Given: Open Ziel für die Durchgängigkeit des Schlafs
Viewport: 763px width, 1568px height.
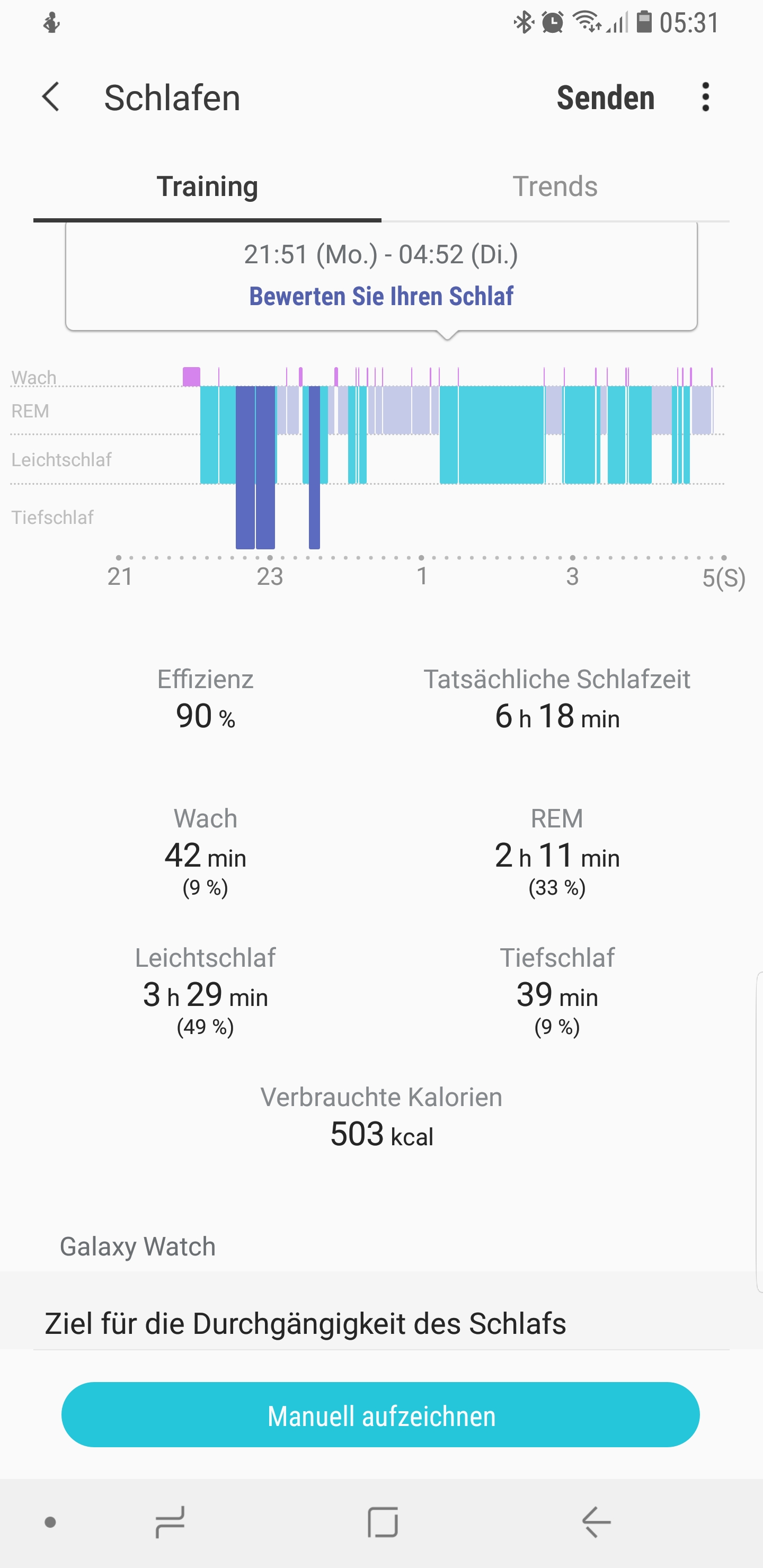Looking at the screenshot, I should click(x=306, y=1323).
